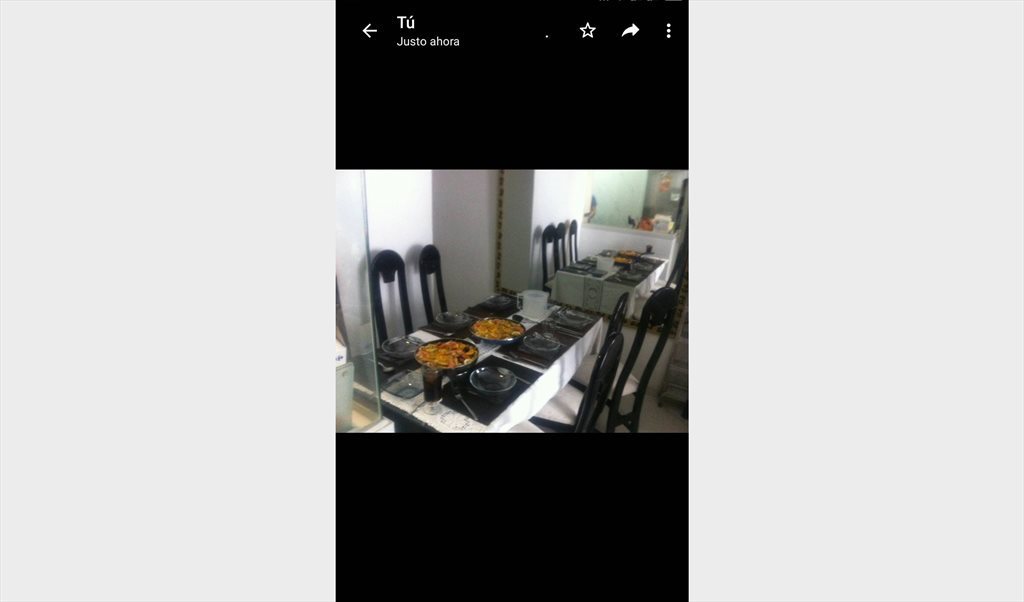Image resolution: width=1024 pixels, height=602 pixels.
Task: Go back using the arrow icon
Action: [369, 31]
